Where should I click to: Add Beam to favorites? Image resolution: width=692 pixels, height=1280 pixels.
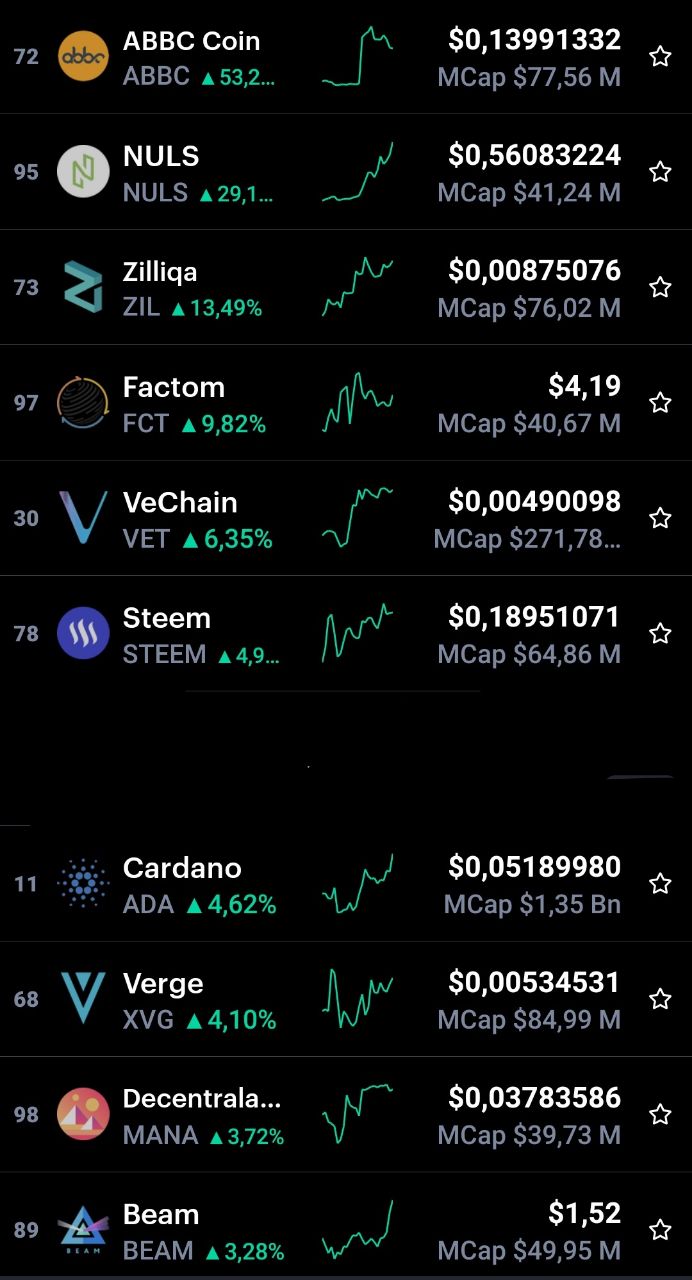point(660,1229)
